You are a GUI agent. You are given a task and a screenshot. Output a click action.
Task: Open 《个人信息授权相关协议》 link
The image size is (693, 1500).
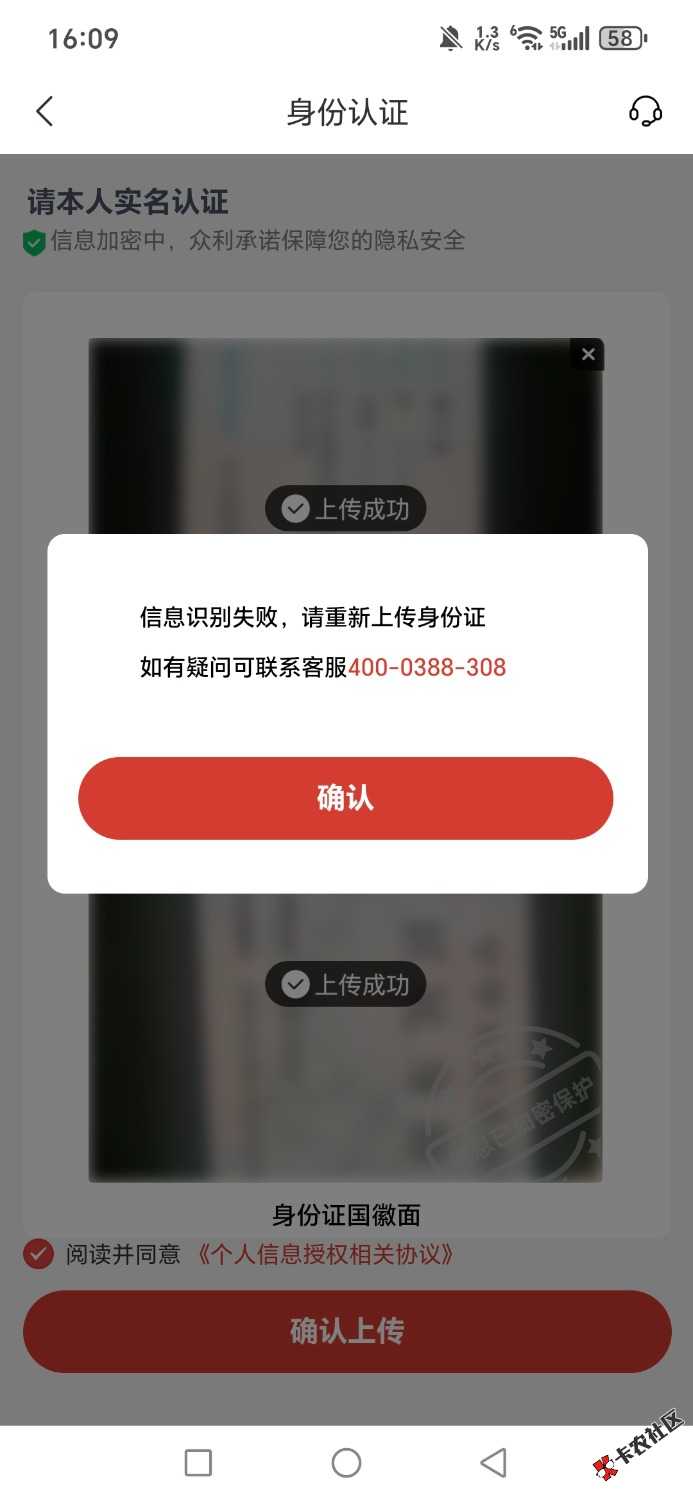(x=325, y=1254)
